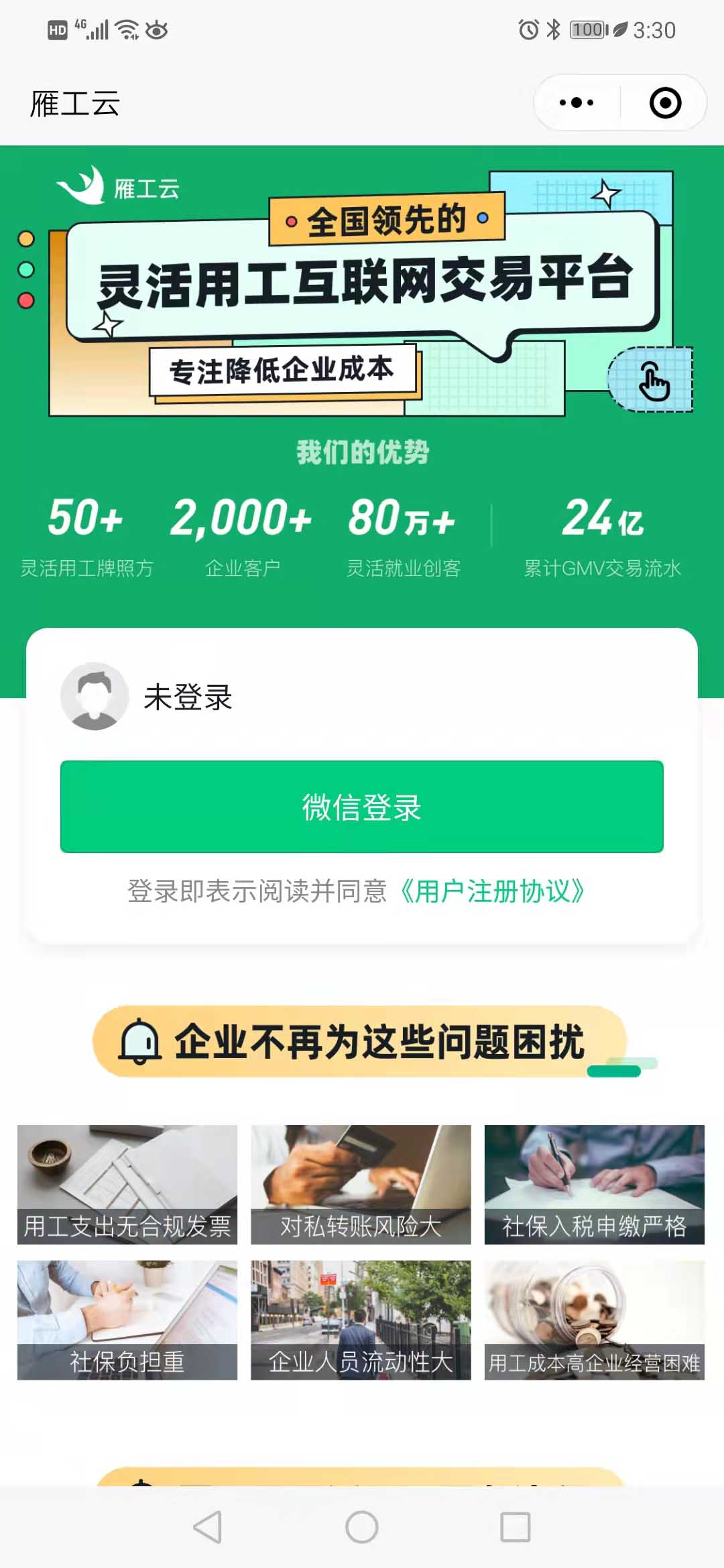The width and height of the screenshot is (724, 1568).
Task: Go to the system home screen
Action: [362, 1527]
